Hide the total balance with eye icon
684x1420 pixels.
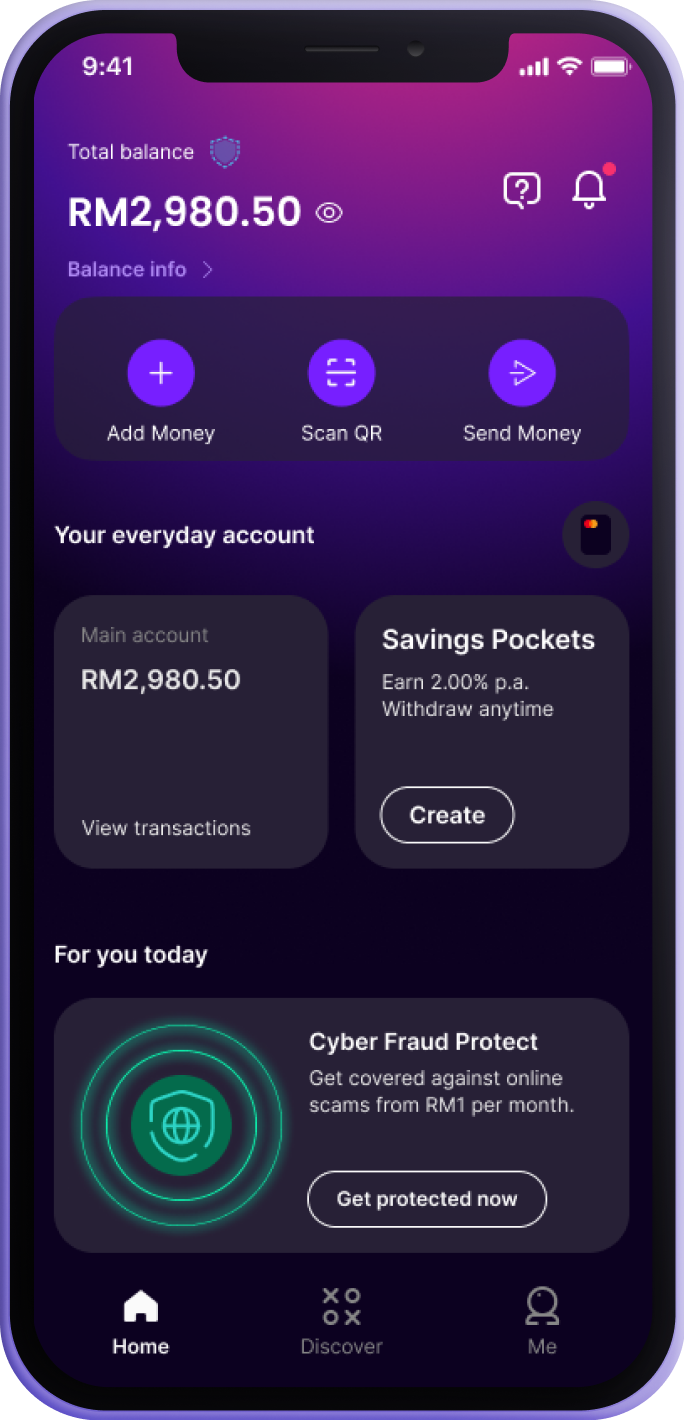click(329, 213)
